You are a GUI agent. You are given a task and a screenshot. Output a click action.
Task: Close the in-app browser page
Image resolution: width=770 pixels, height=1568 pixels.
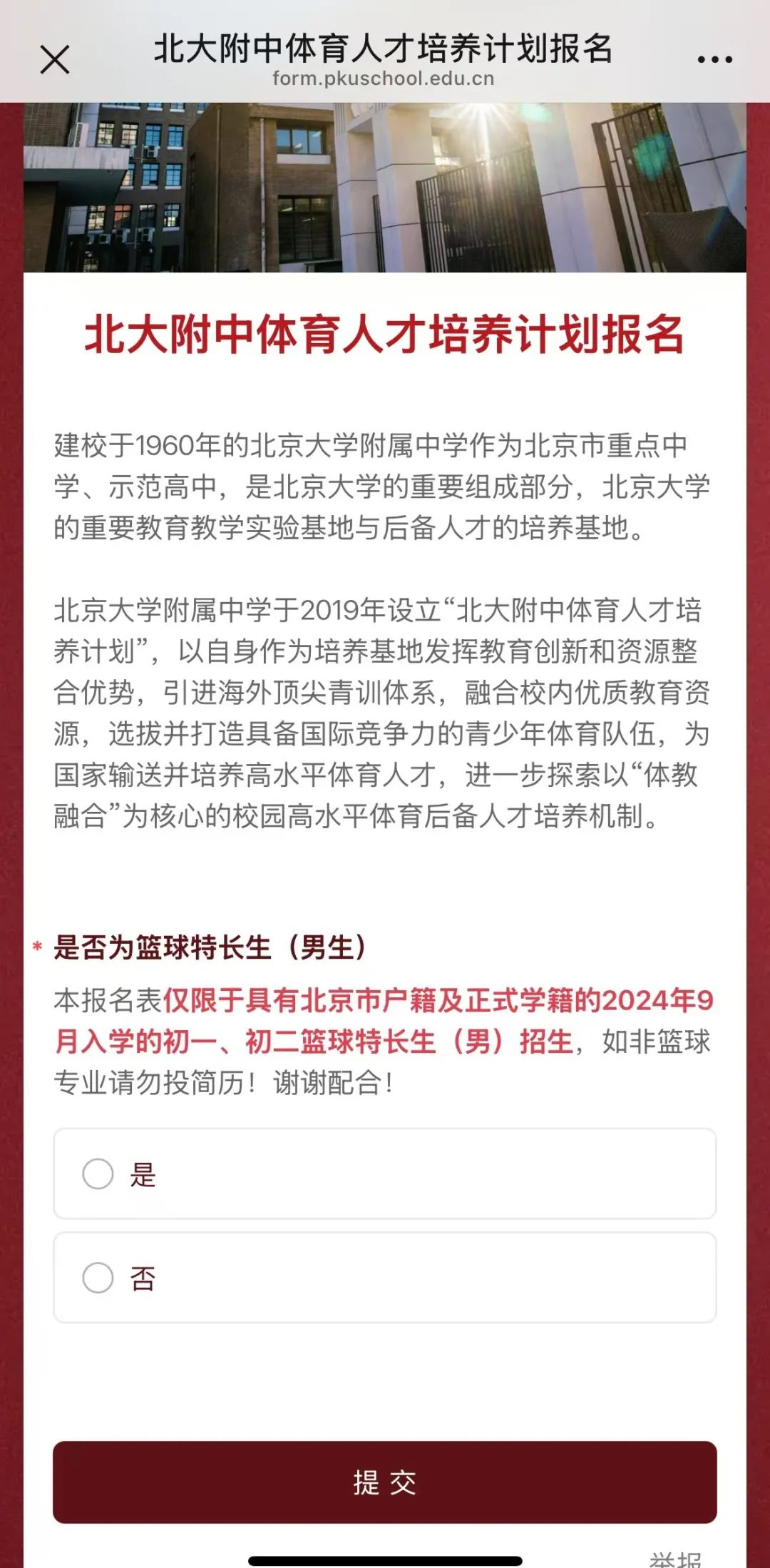(55, 59)
